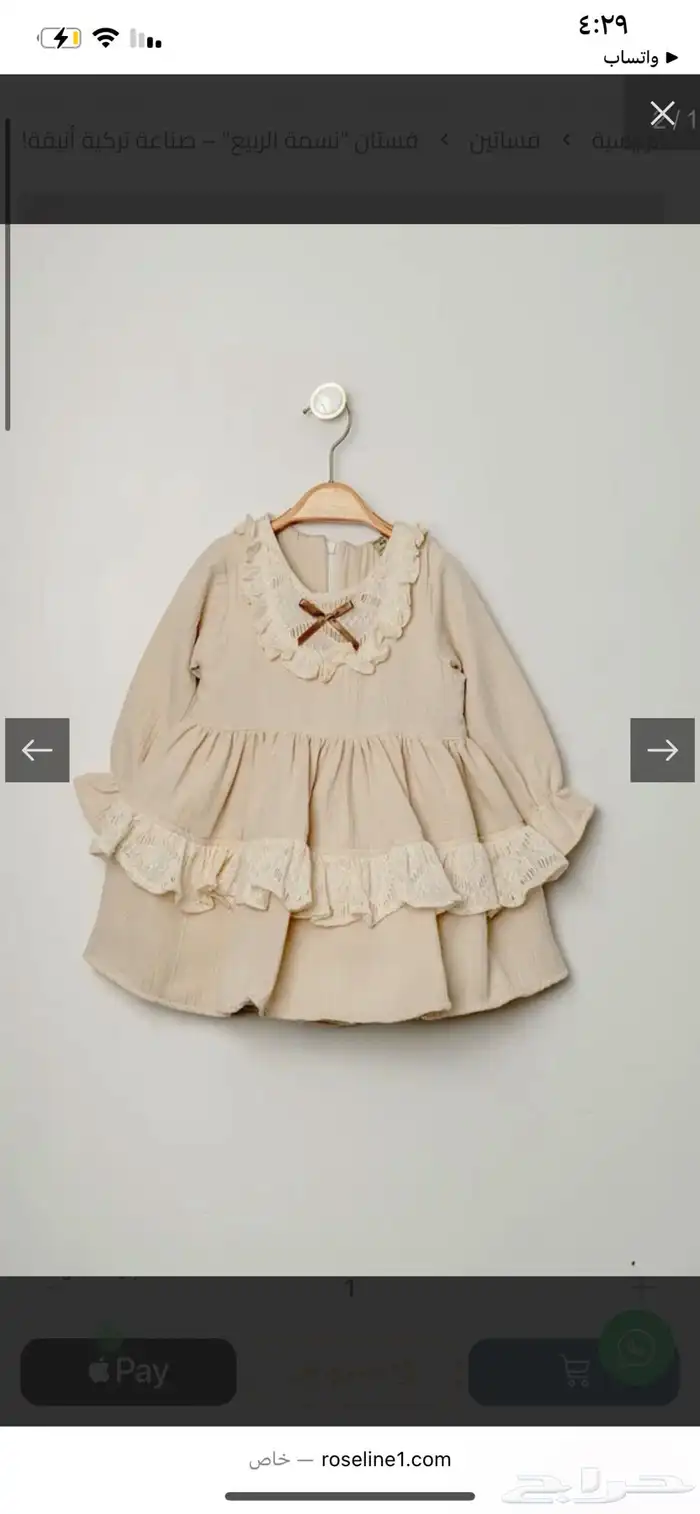The image size is (700, 1514).
Task: Close the product image lightbox
Action: (x=662, y=113)
